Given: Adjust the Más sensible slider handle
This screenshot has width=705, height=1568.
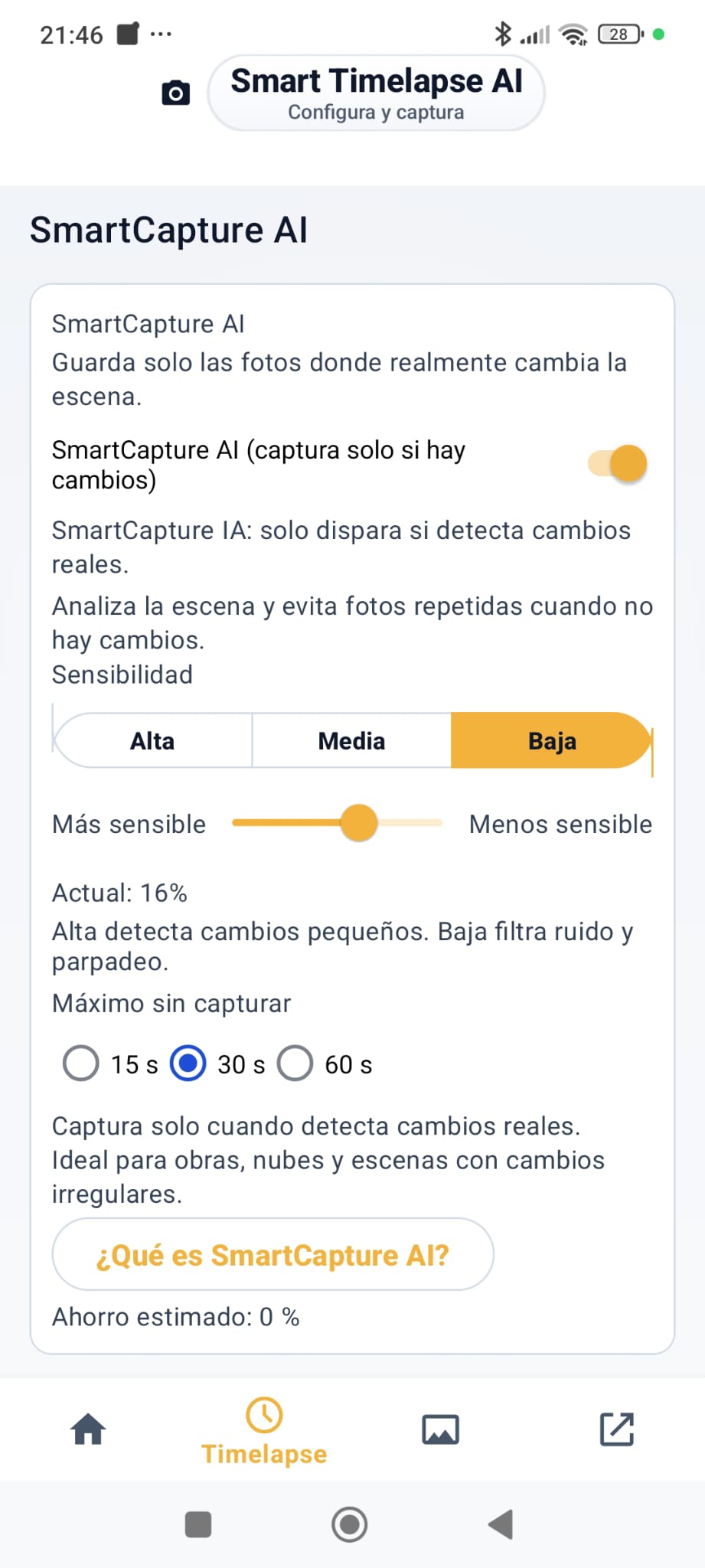Looking at the screenshot, I should point(359,824).
